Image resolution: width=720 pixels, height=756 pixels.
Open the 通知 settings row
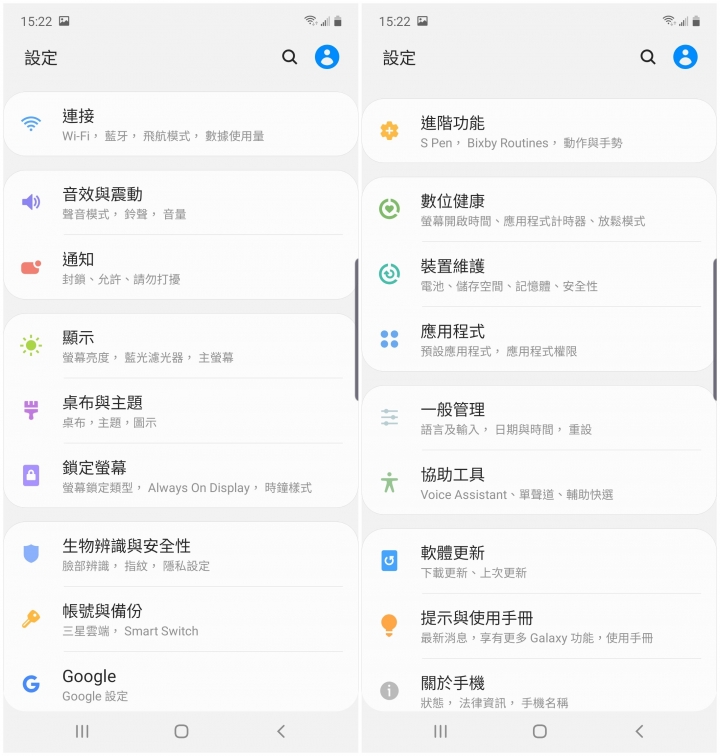tap(180, 268)
